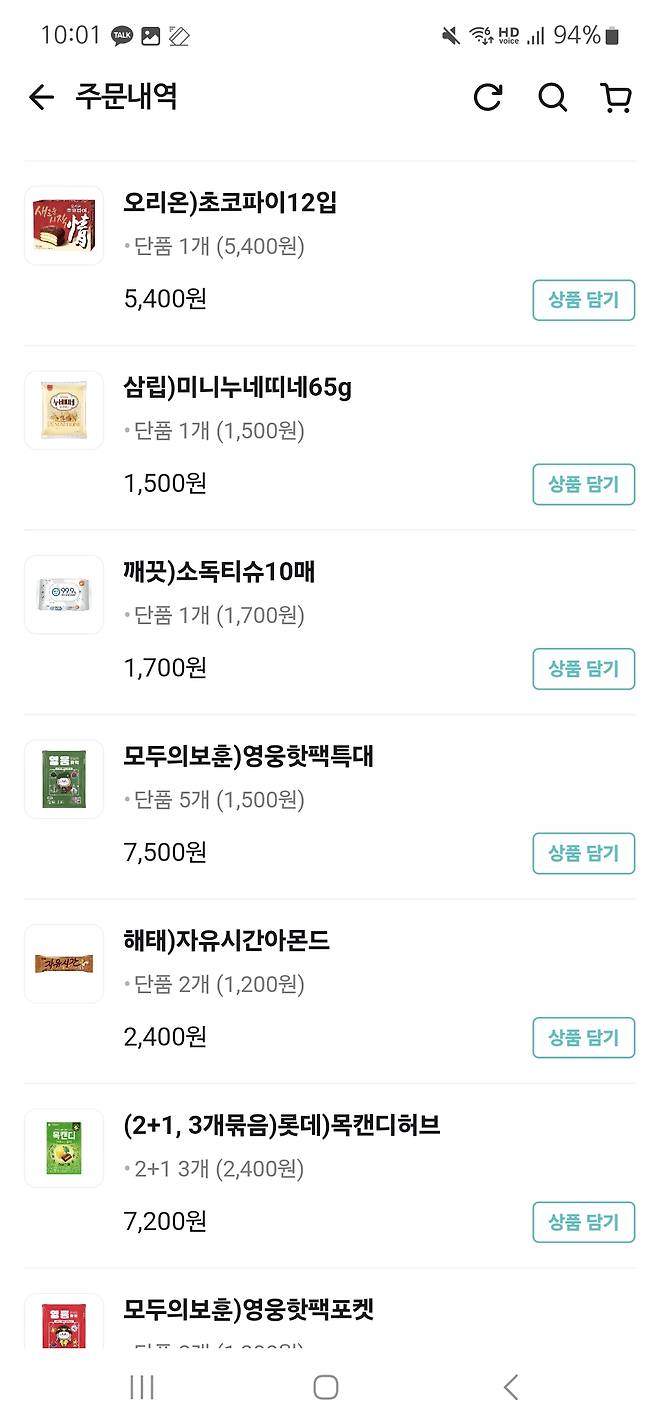
Task: Tap 상품 담기 for 롯데)목캔디허브
Action: click(583, 1222)
